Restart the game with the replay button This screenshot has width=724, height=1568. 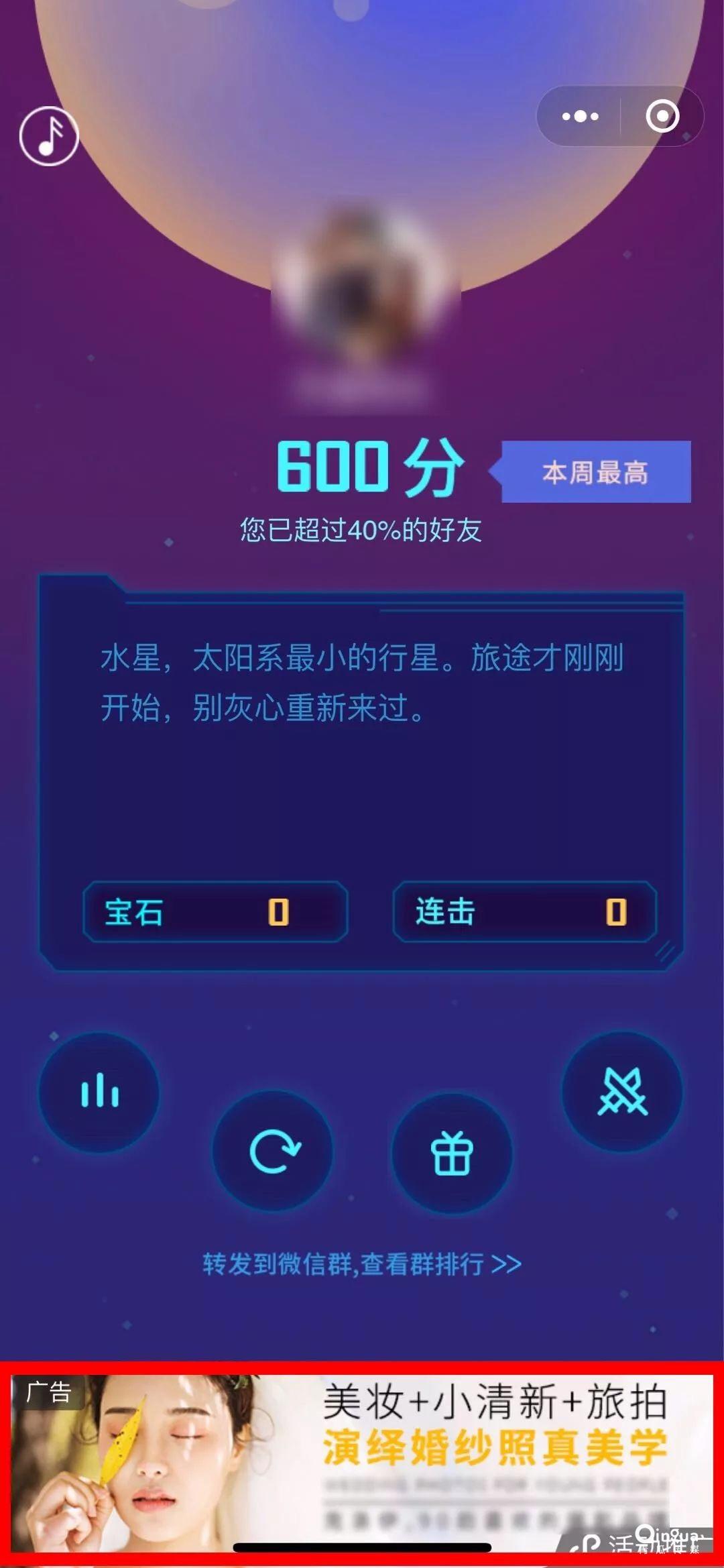(274, 1152)
